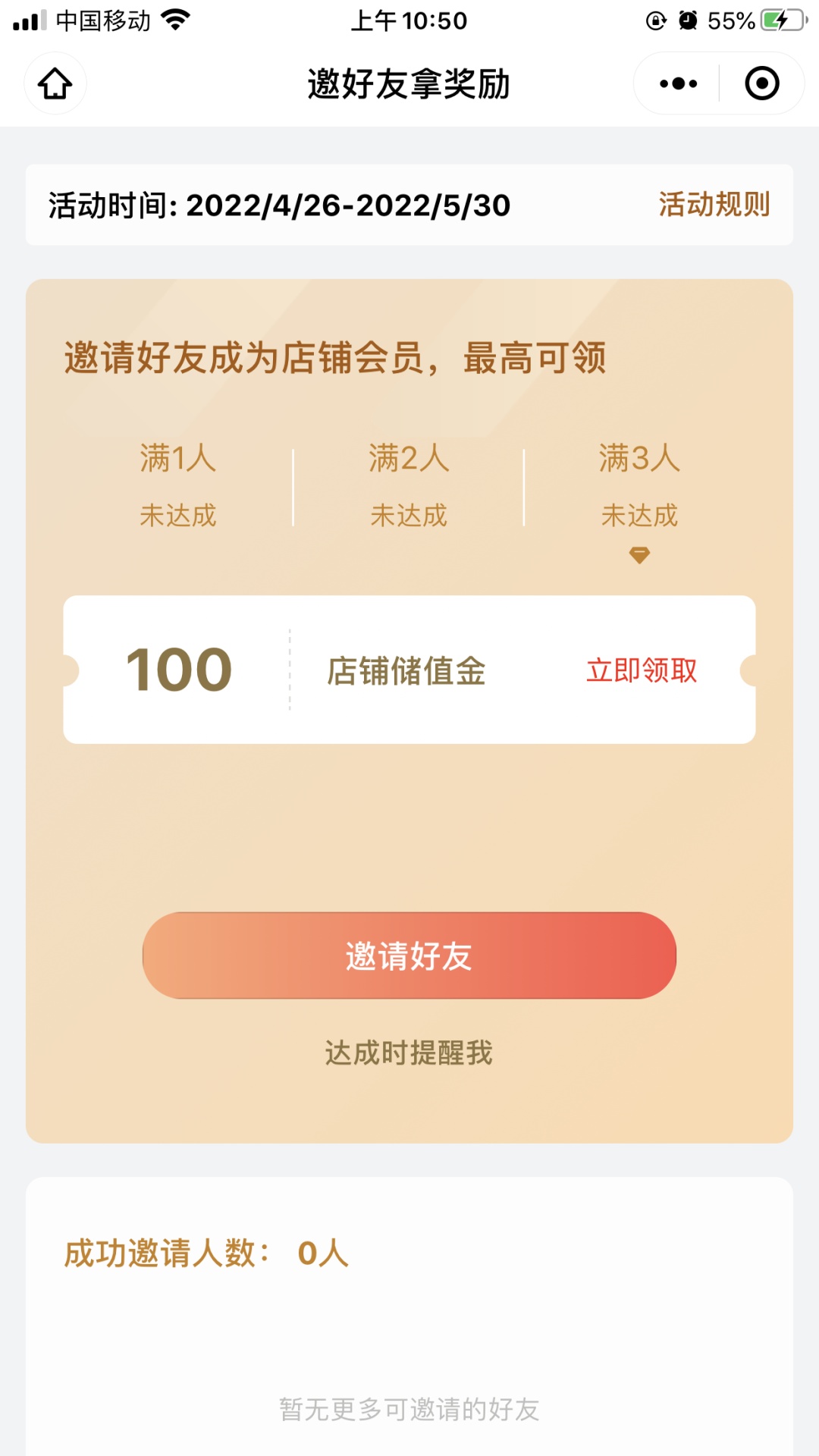Open the three-dot more menu
The image size is (819, 1456).
[x=678, y=83]
